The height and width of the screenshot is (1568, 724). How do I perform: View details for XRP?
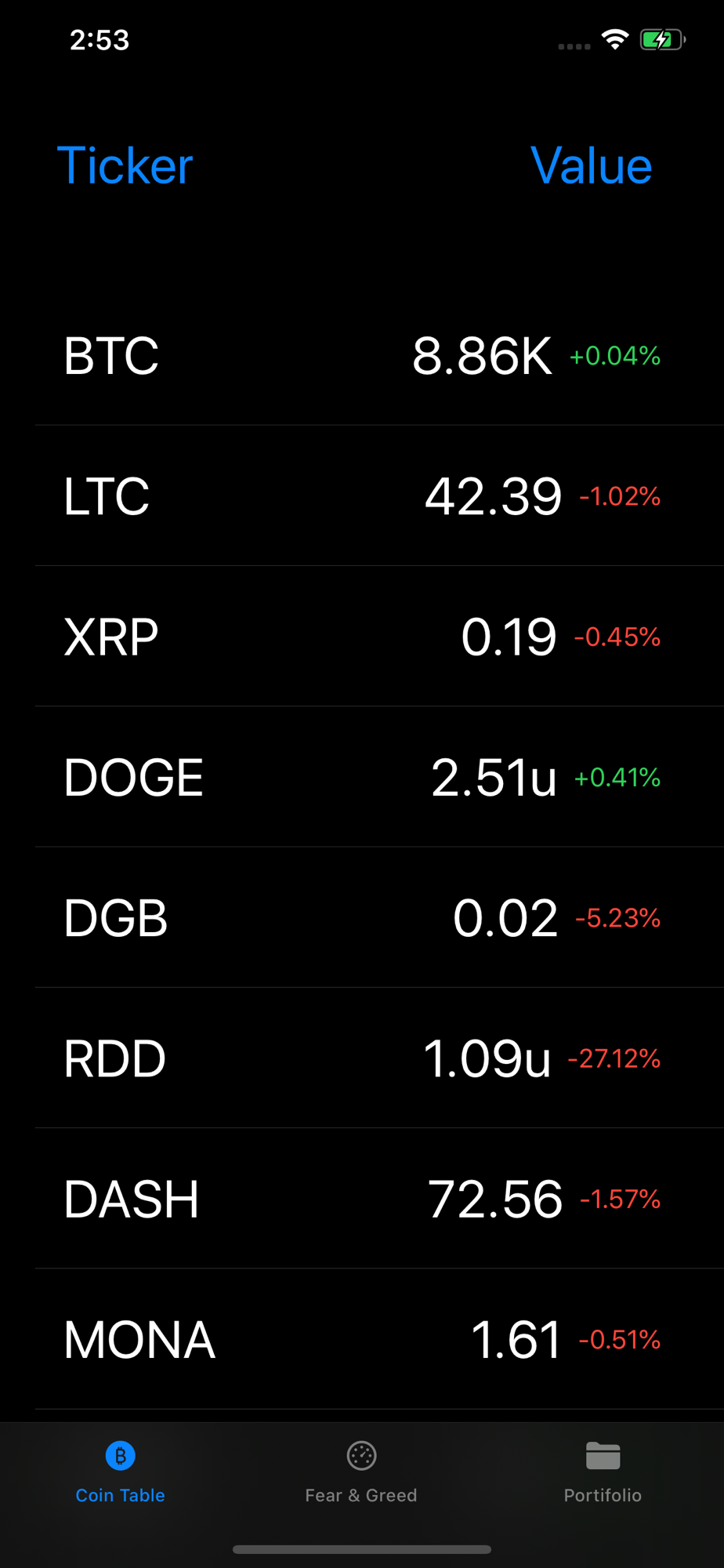click(362, 637)
